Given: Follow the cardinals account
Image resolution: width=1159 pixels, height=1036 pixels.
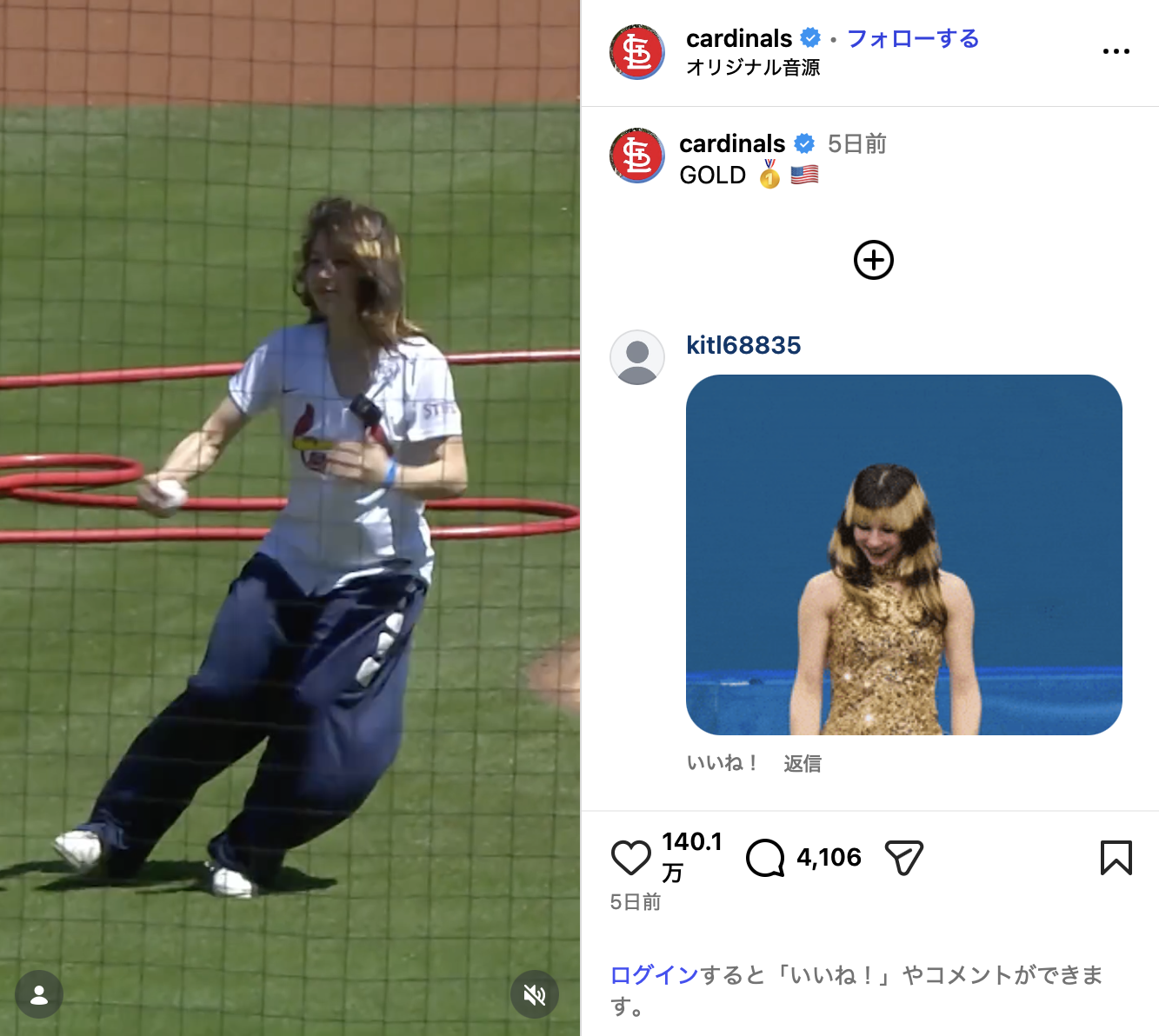Looking at the screenshot, I should [912, 39].
